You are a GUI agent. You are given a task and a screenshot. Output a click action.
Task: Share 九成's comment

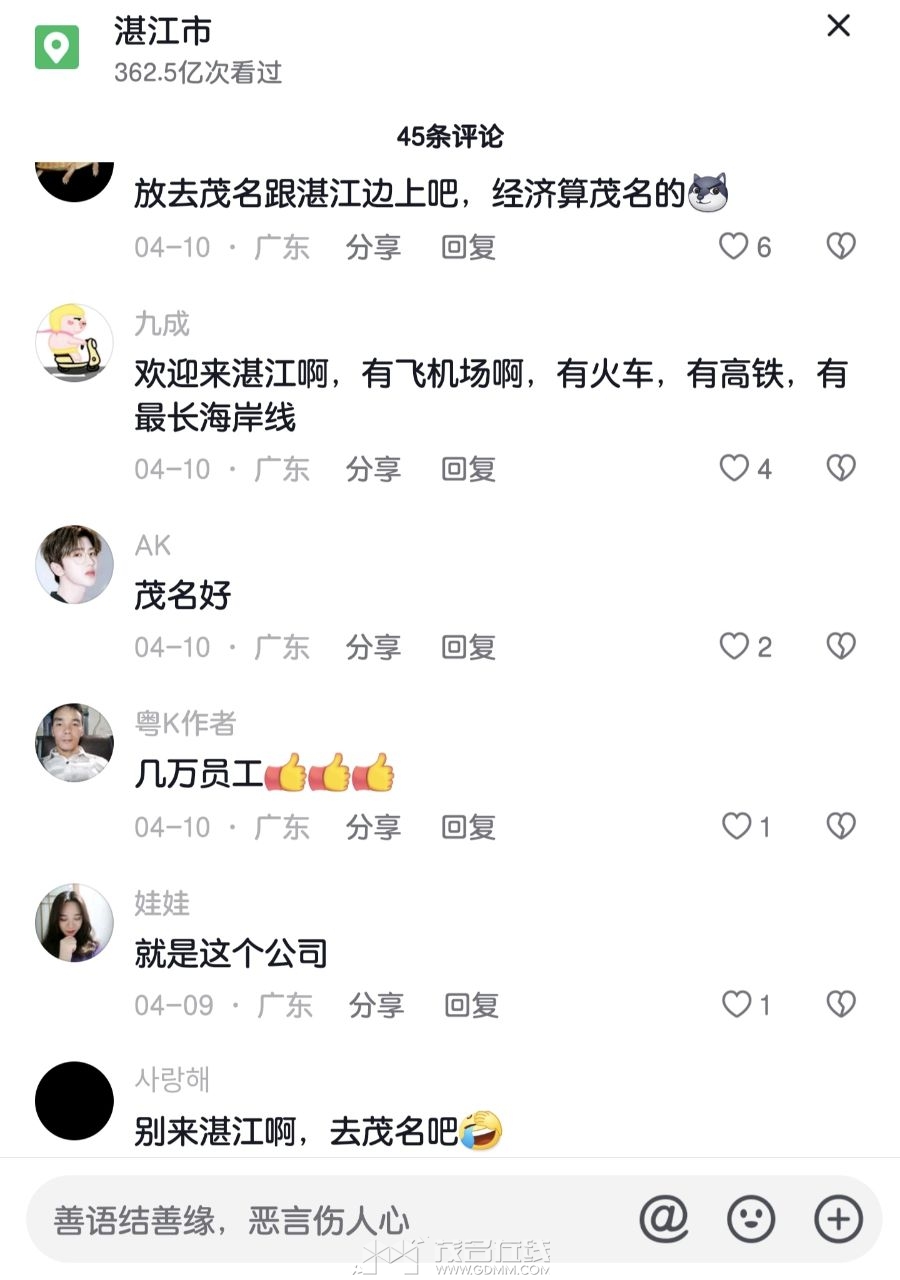(x=373, y=468)
